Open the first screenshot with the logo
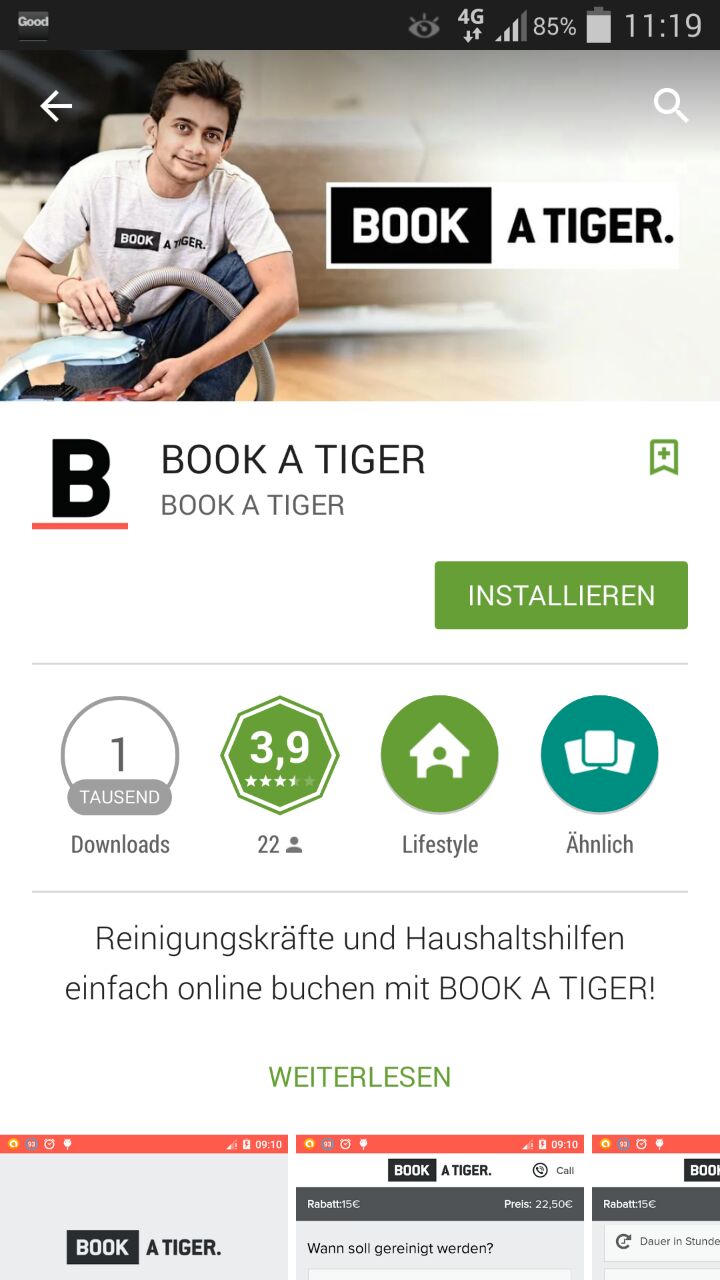This screenshot has width=720, height=1280. pos(144,1210)
